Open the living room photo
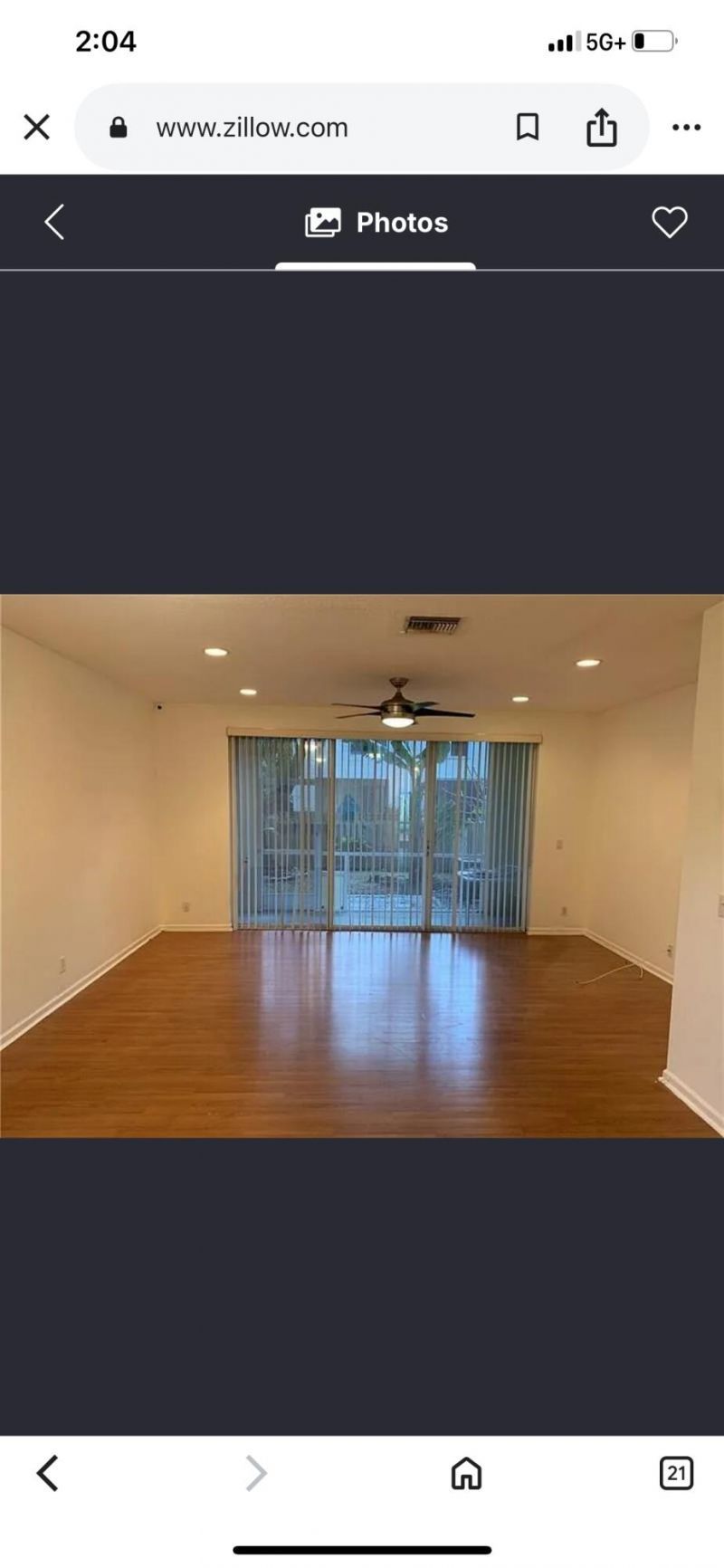 pyautogui.click(x=362, y=865)
